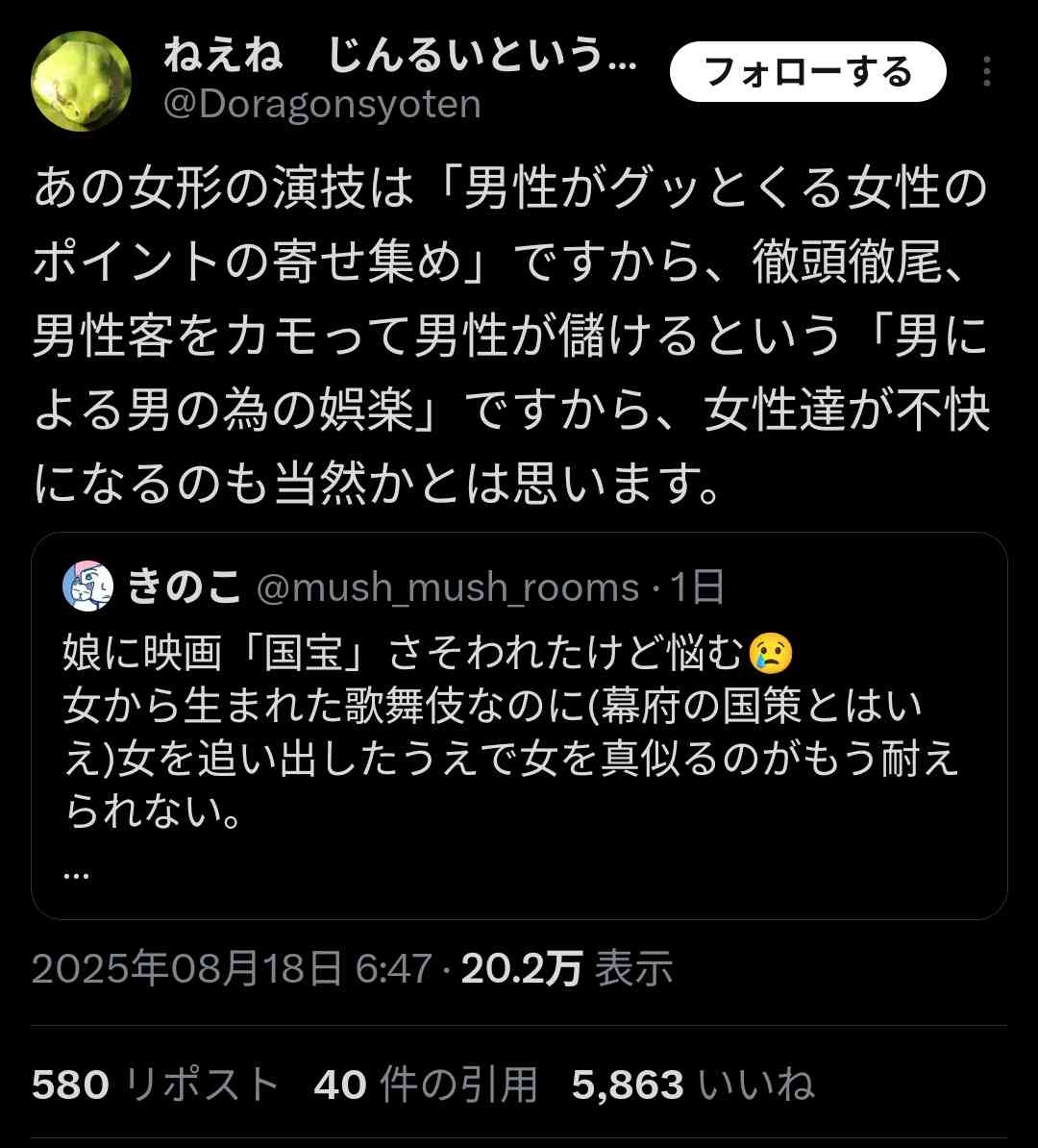Viewport: 1038px width, 1148px height.
Task: View the 40 件の引用 list
Action: coord(425,1086)
